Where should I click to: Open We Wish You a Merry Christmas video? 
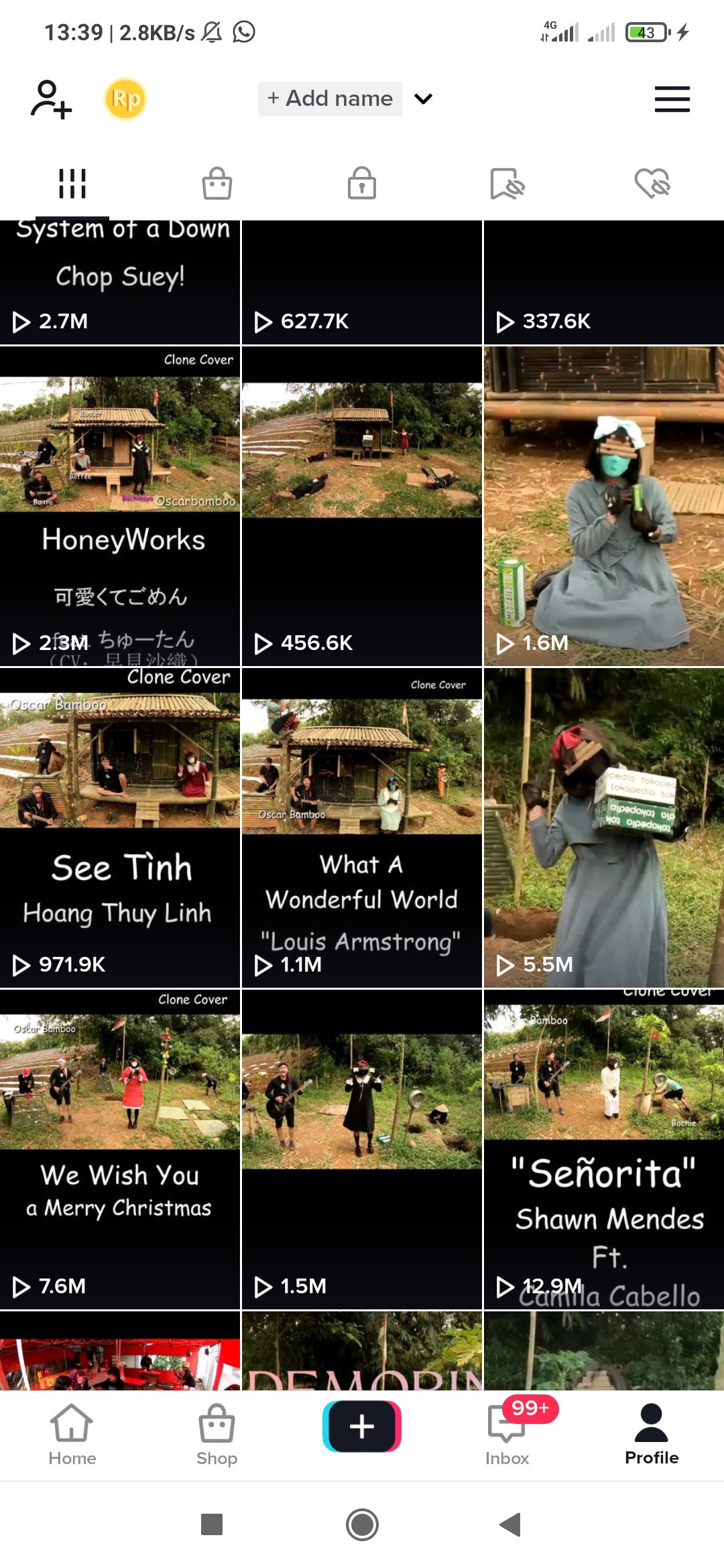coord(120,1149)
